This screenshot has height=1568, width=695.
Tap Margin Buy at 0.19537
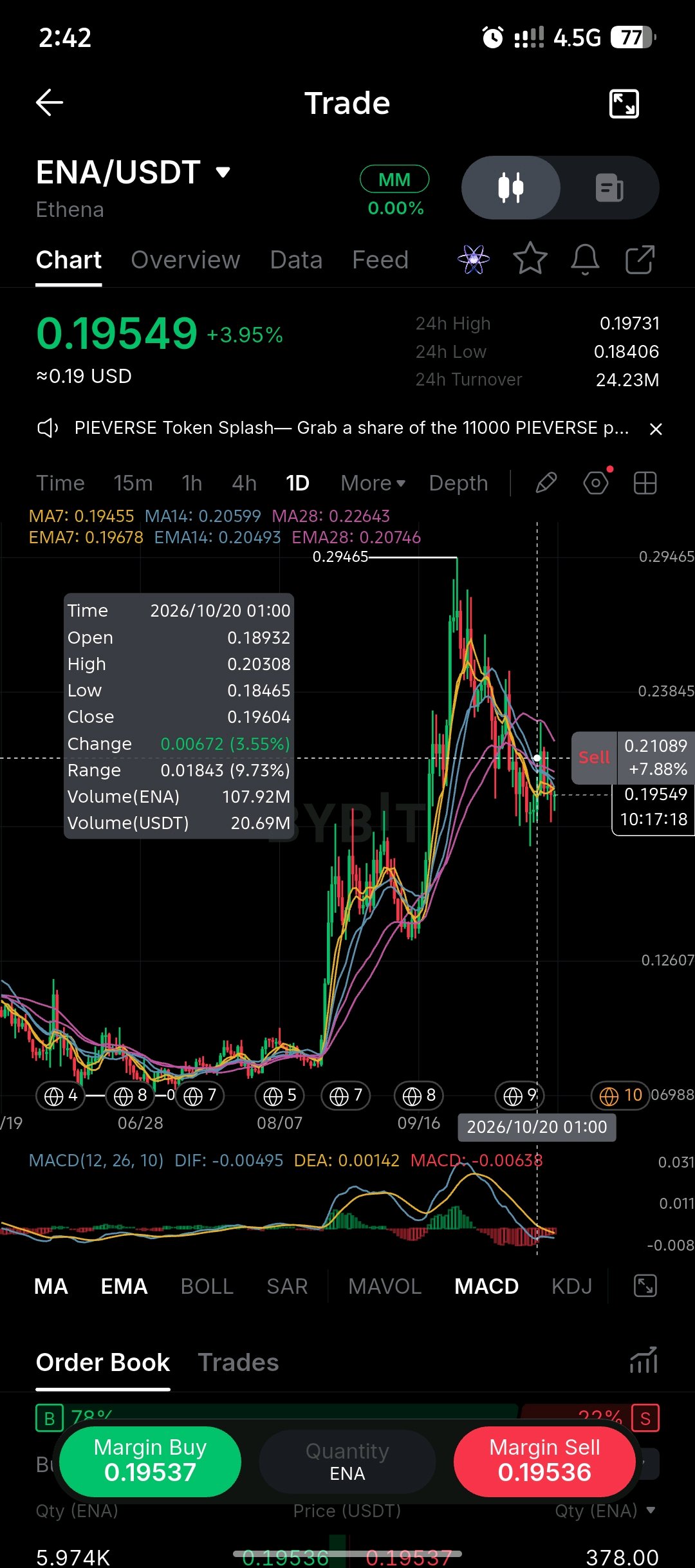[x=150, y=1461]
